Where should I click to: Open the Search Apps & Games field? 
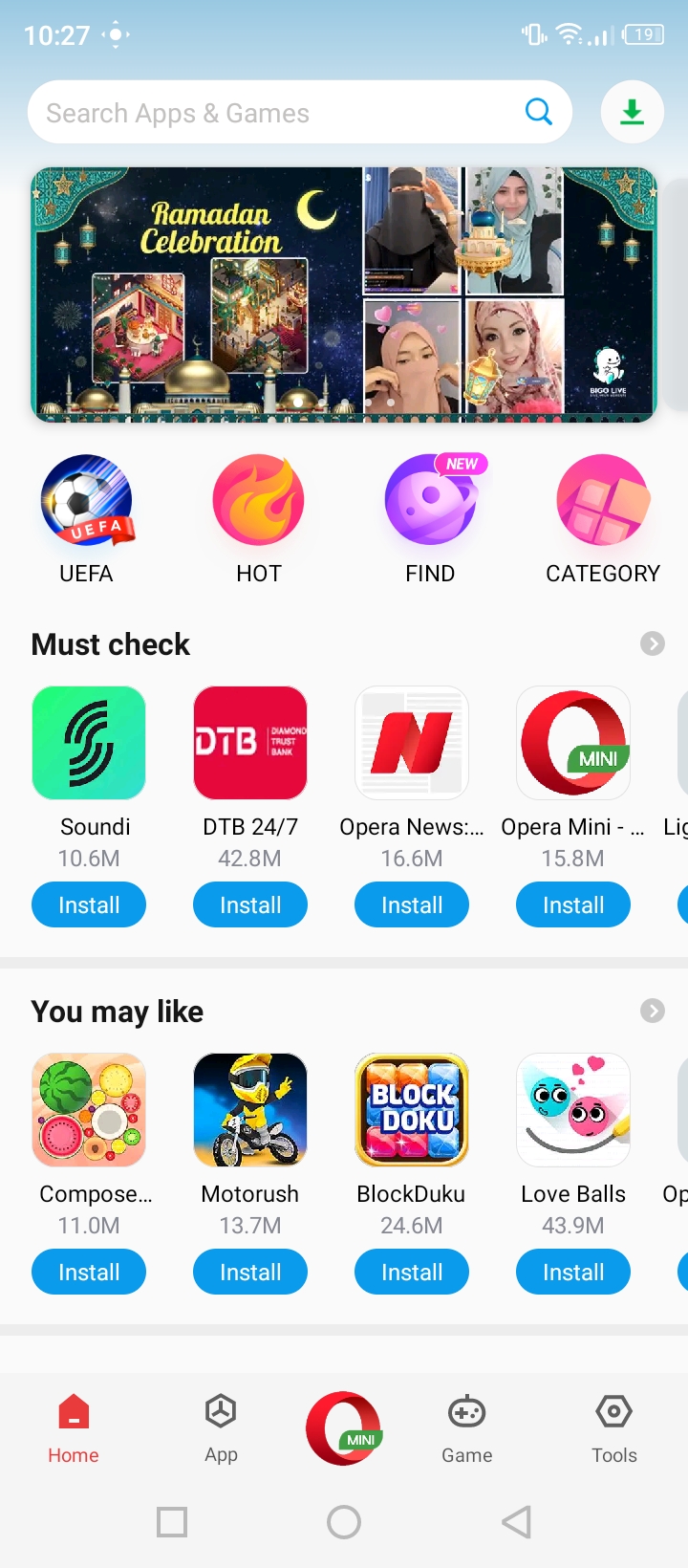click(x=277, y=113)
